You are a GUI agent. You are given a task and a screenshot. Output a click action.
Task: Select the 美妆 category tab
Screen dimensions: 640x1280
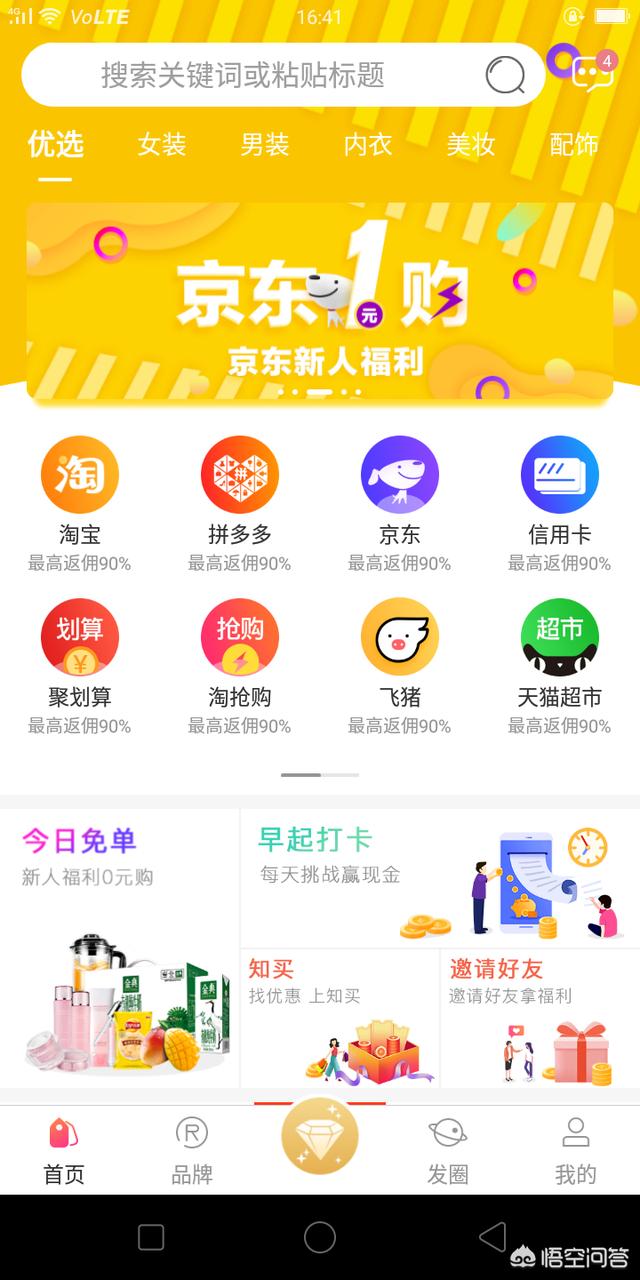(x=471, y=145)
